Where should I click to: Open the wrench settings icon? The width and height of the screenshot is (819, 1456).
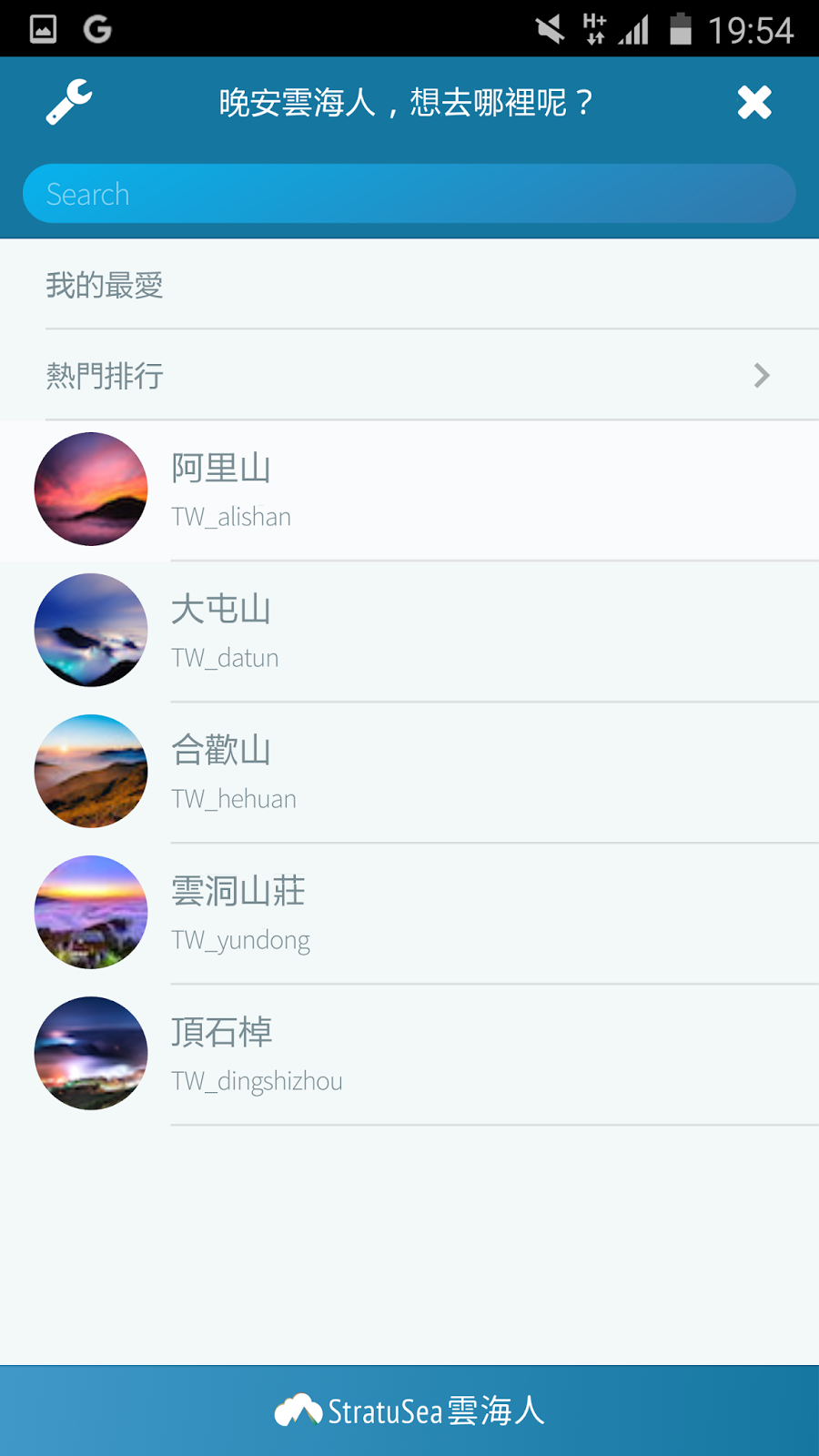click(69, 102)
